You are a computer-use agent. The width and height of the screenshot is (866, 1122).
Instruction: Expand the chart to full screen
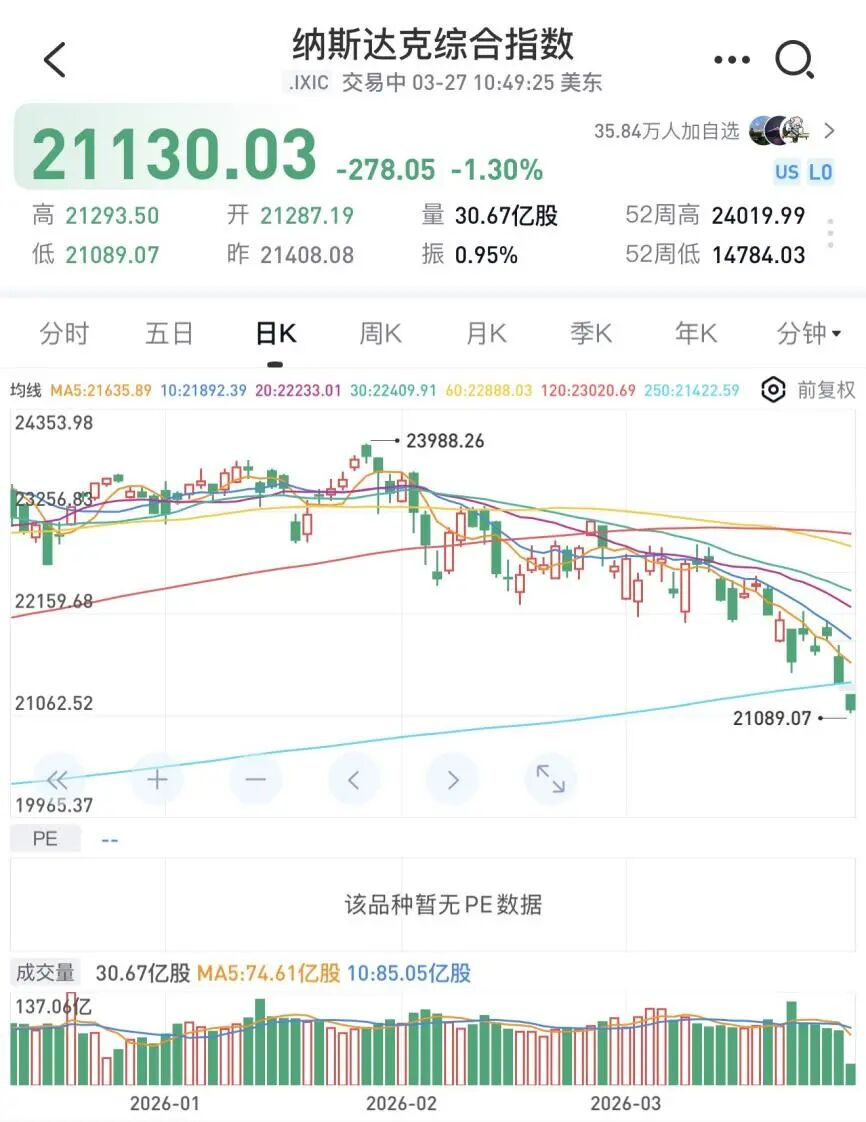point(551,779)
